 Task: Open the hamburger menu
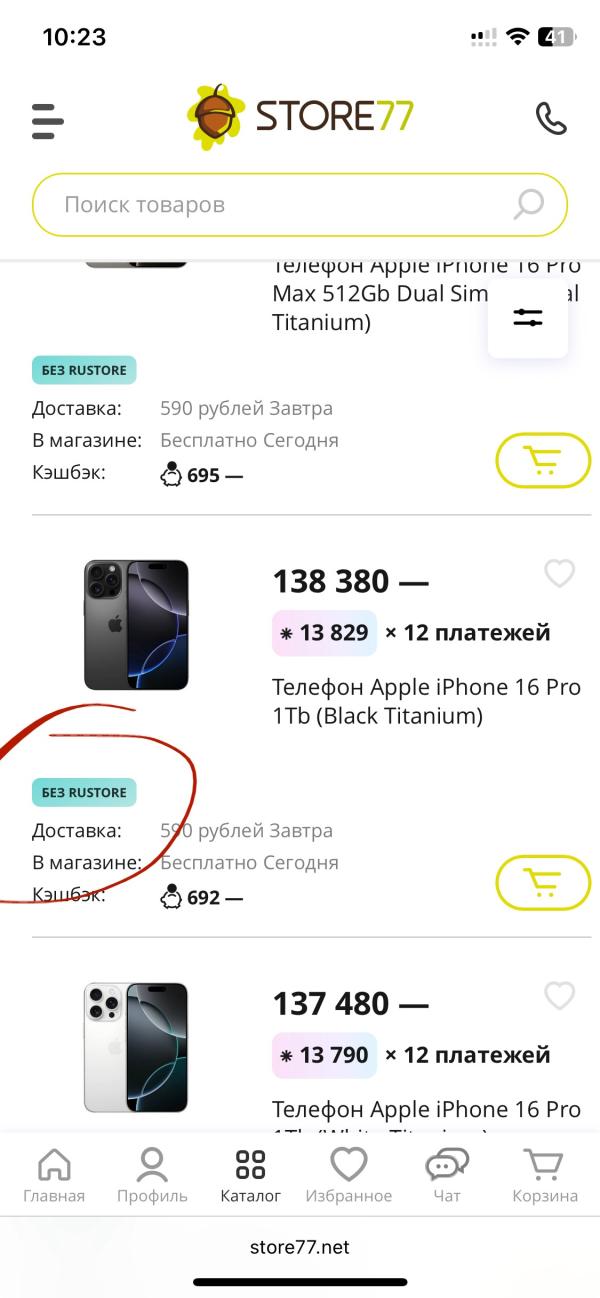pos(48,120)
